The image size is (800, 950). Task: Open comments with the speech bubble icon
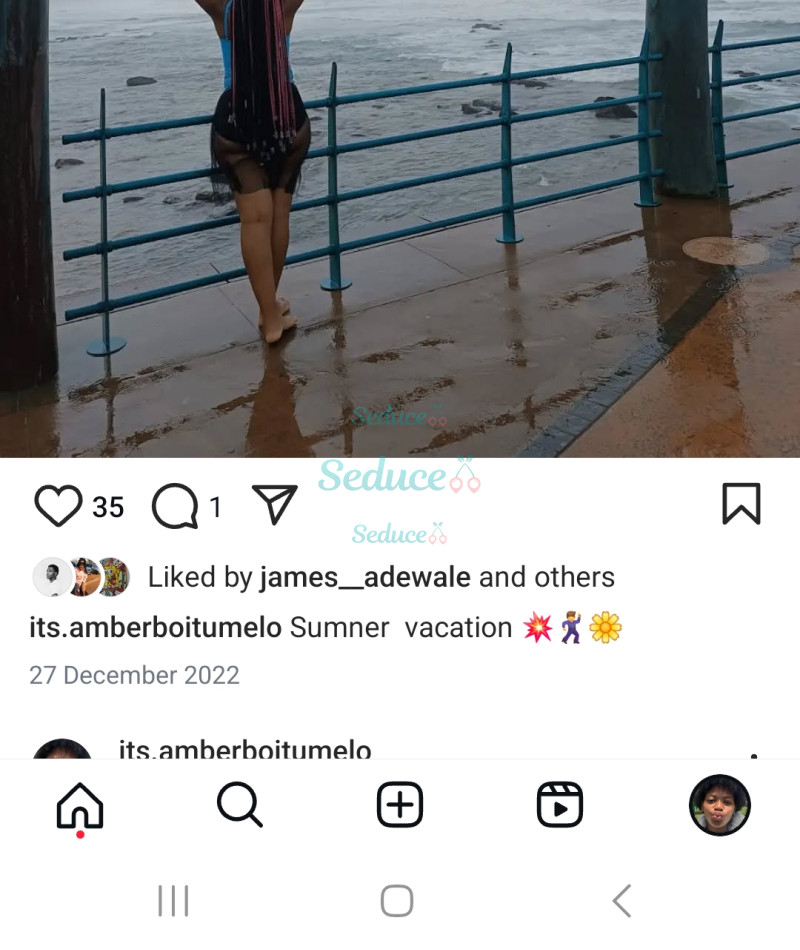tap(175, 507)
